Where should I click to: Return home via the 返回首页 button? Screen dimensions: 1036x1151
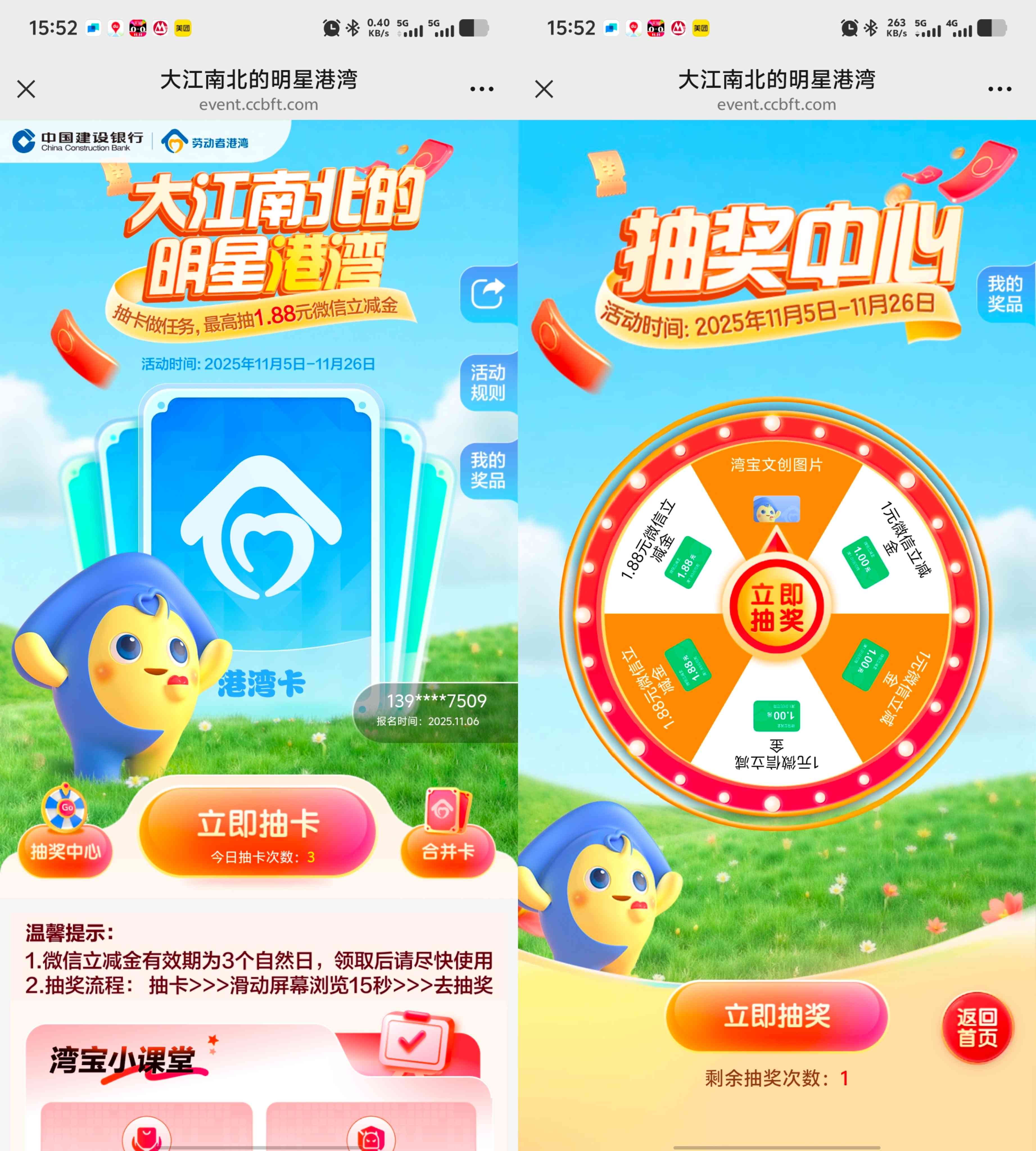[x=977, y=1027]
